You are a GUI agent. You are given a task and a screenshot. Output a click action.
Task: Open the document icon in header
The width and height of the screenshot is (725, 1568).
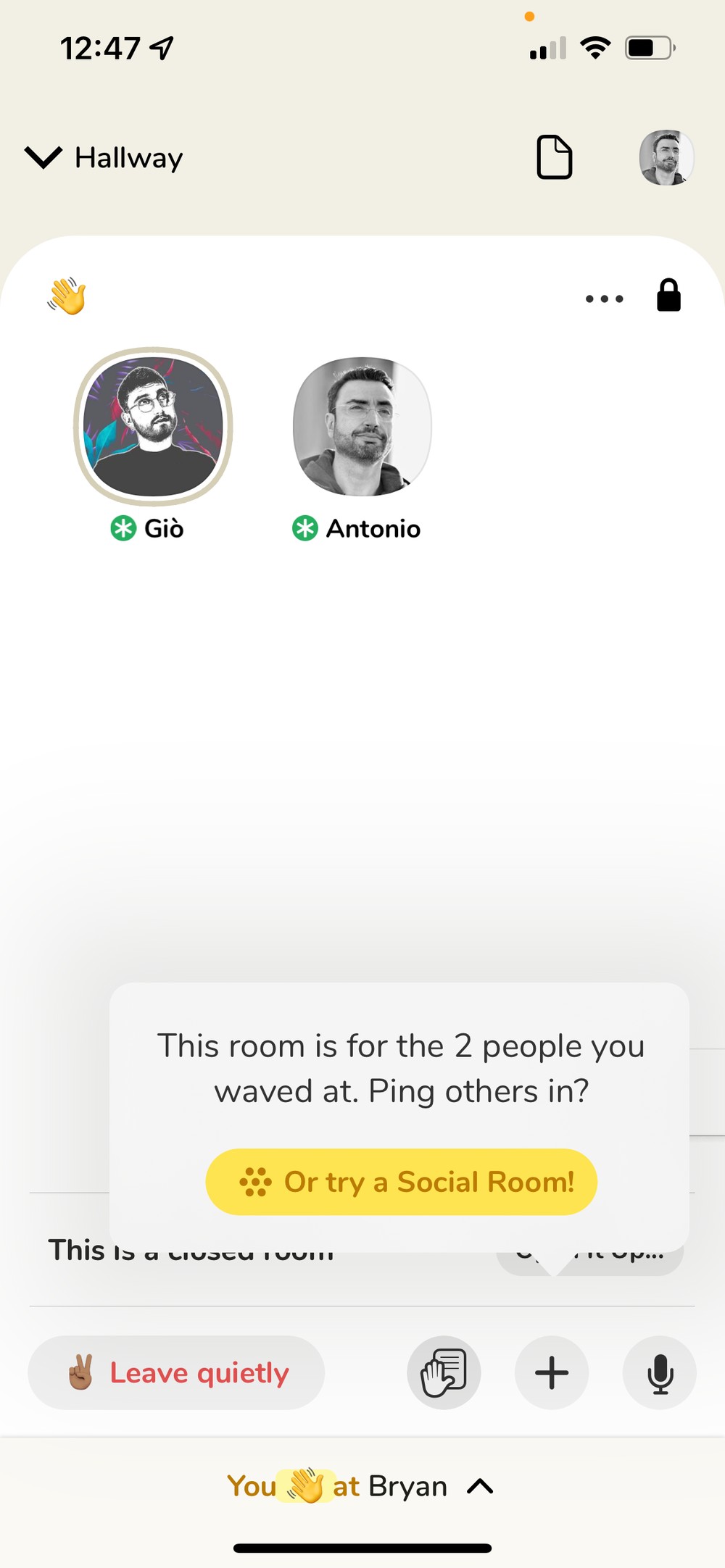click(554, 157)
